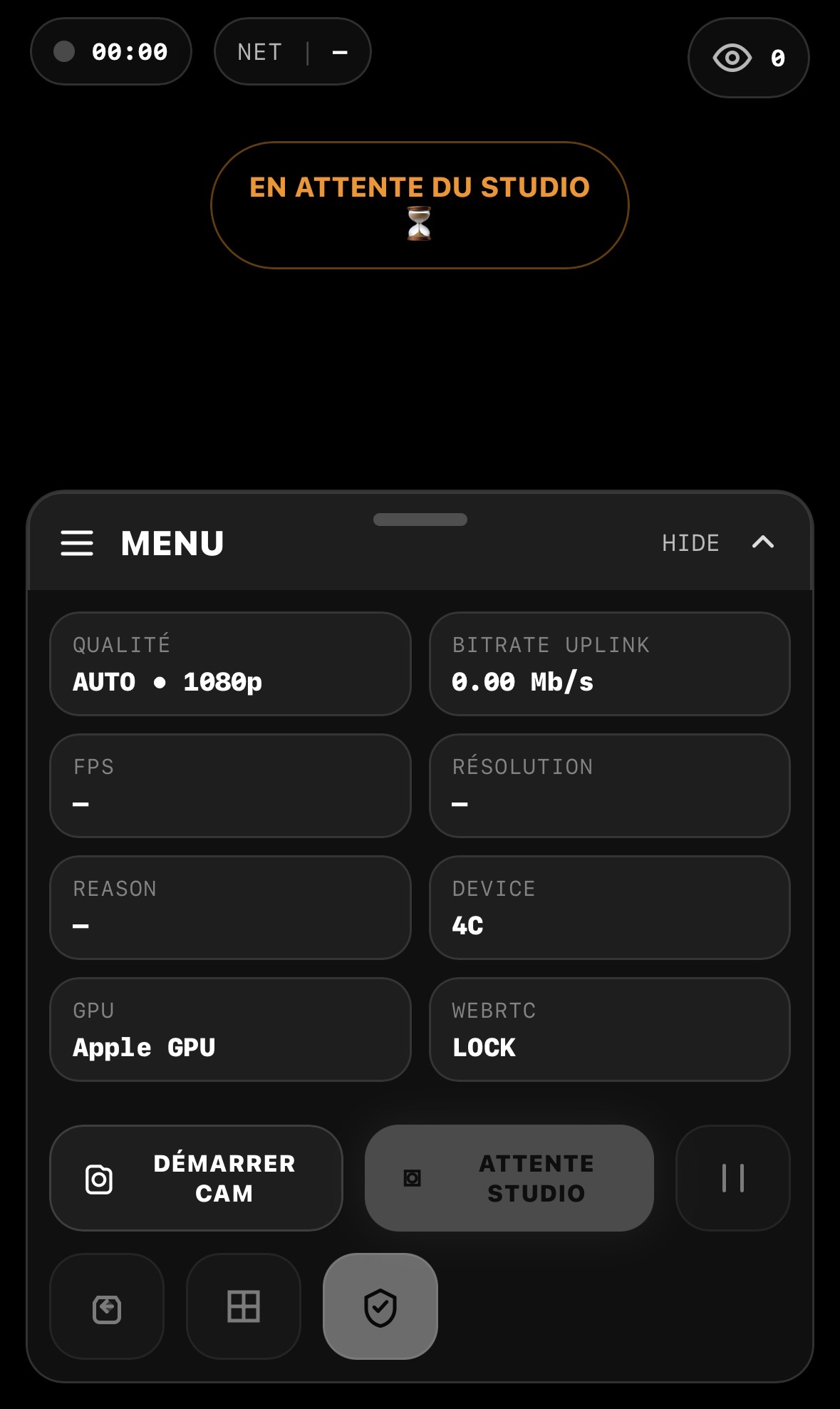The height and width of the screenshot is (1409, 840).
Task: Click the DÉMARRER CAM button
Action: [196, 1178]
